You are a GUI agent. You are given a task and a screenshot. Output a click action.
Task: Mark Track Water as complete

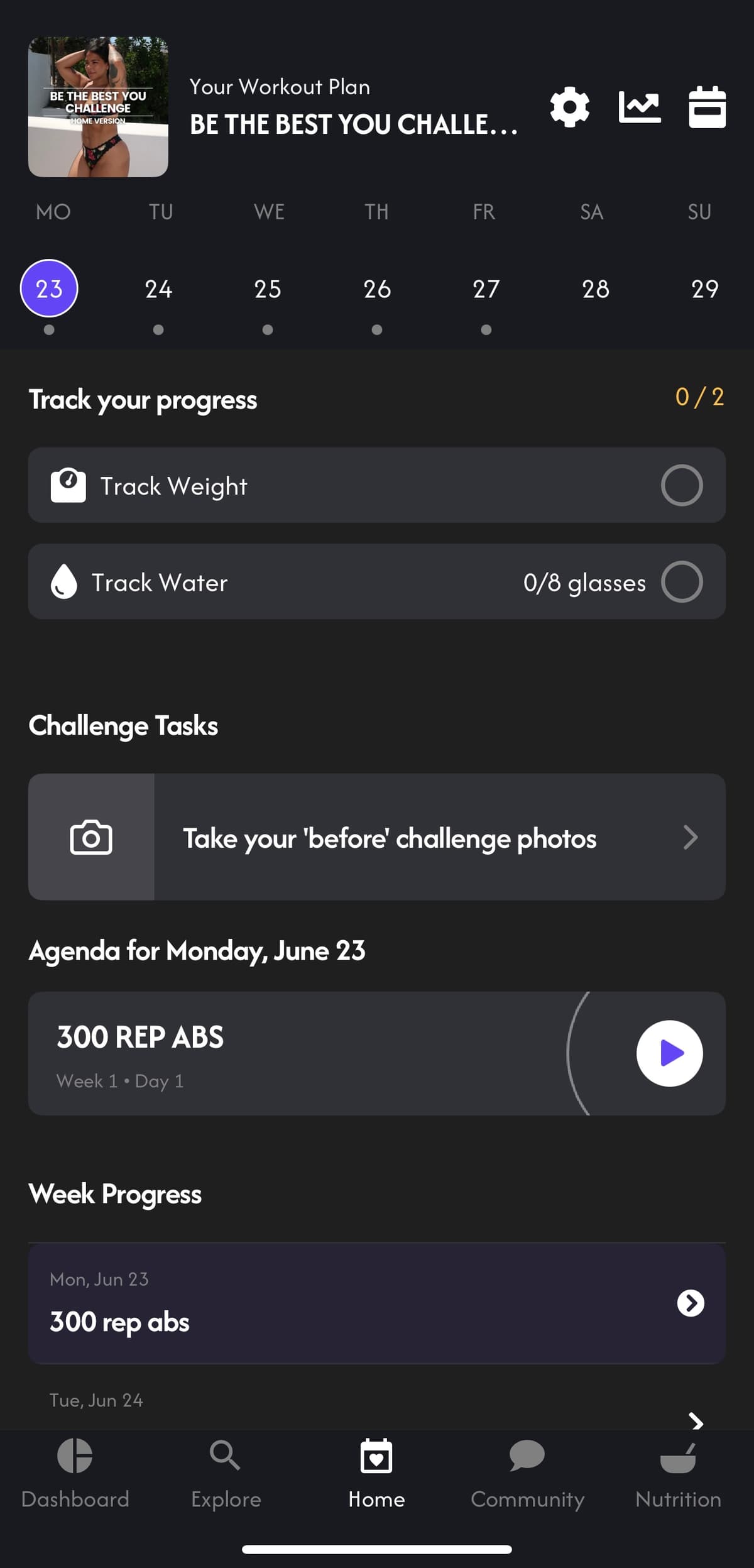(x=682, y=581)
